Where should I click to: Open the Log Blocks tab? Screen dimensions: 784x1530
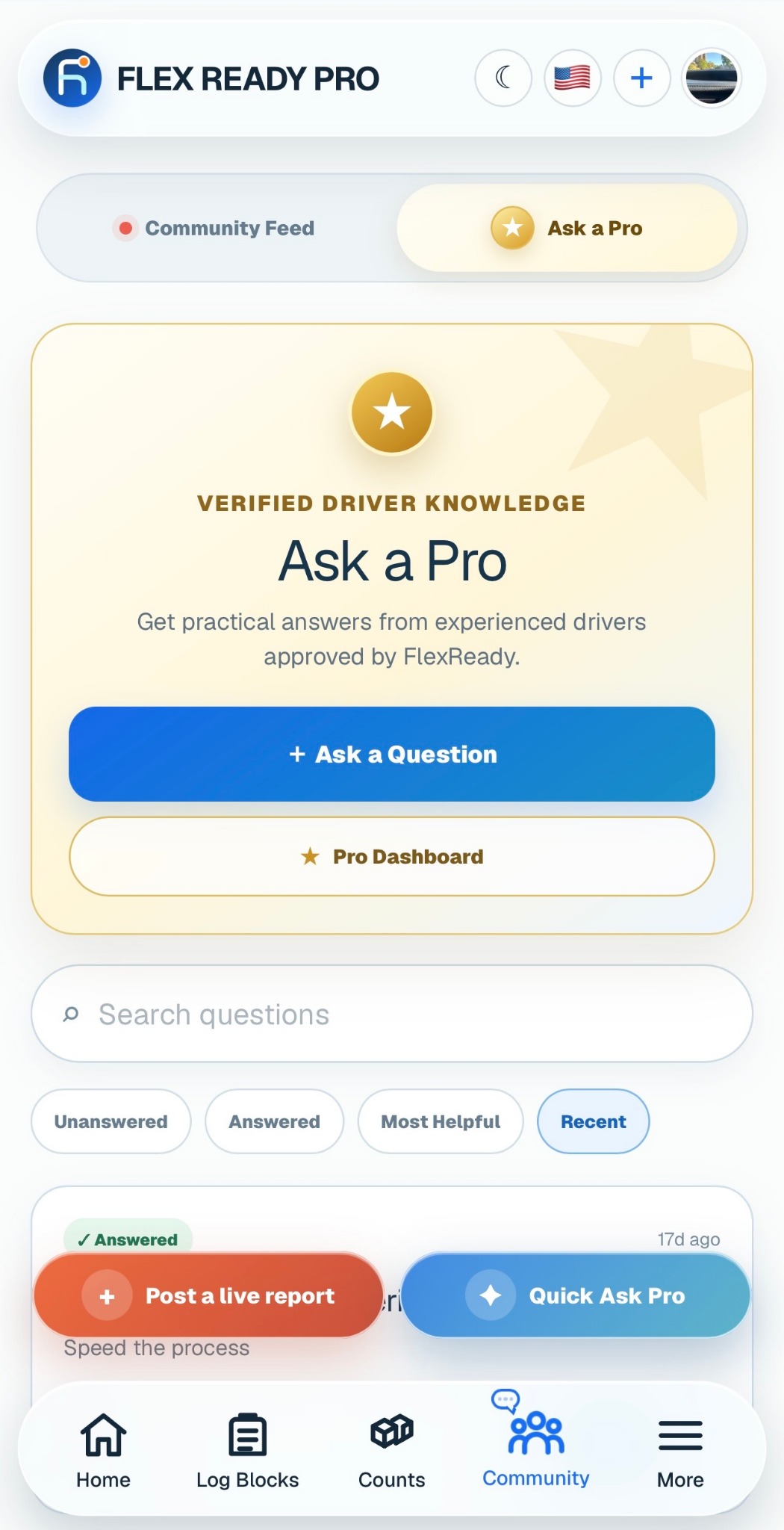point(247,1451)
